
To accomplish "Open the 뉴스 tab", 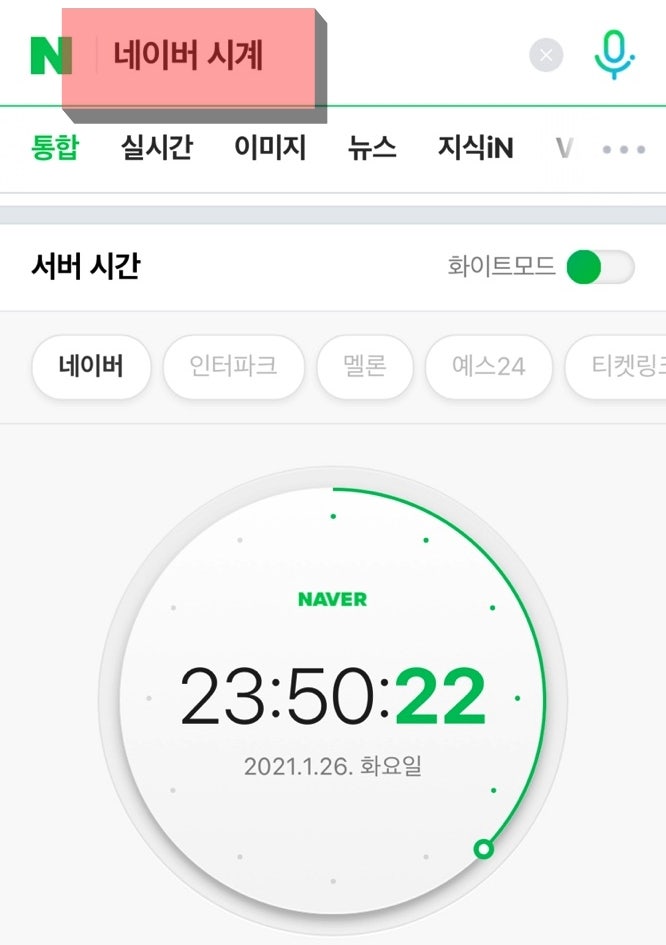I will 372,149.
